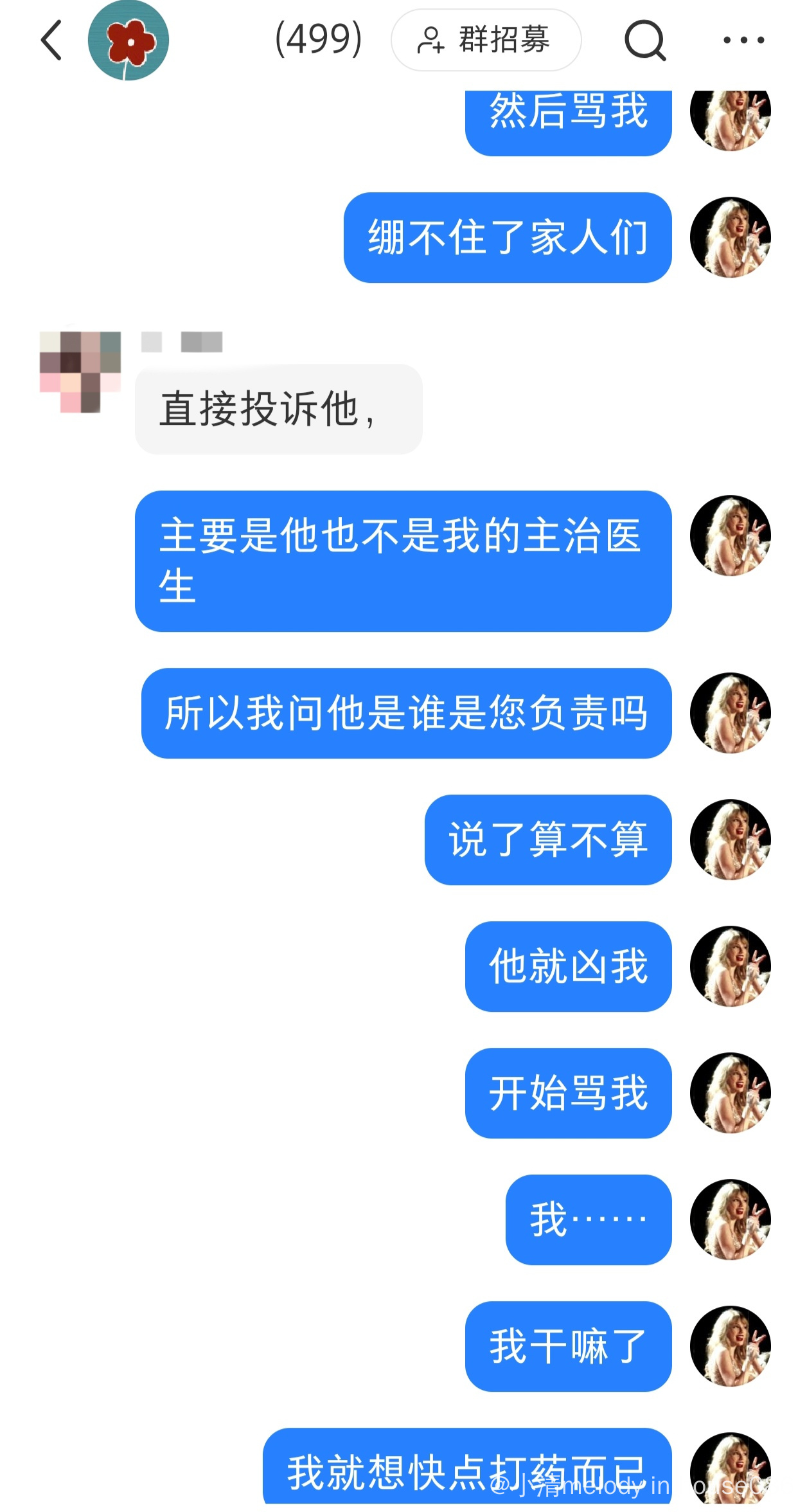Go back from the group chat
The image size is (807, 1512).
pos(51,40)
